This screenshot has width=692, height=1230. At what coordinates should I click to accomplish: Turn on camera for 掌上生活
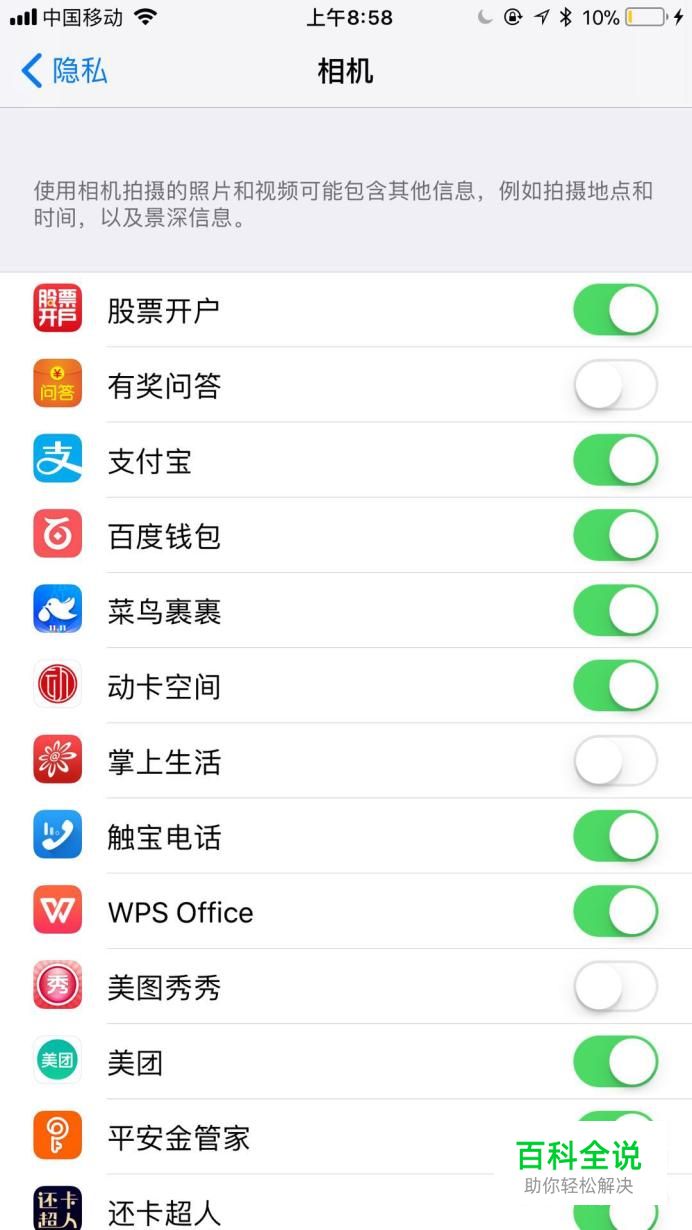point(616,761)
